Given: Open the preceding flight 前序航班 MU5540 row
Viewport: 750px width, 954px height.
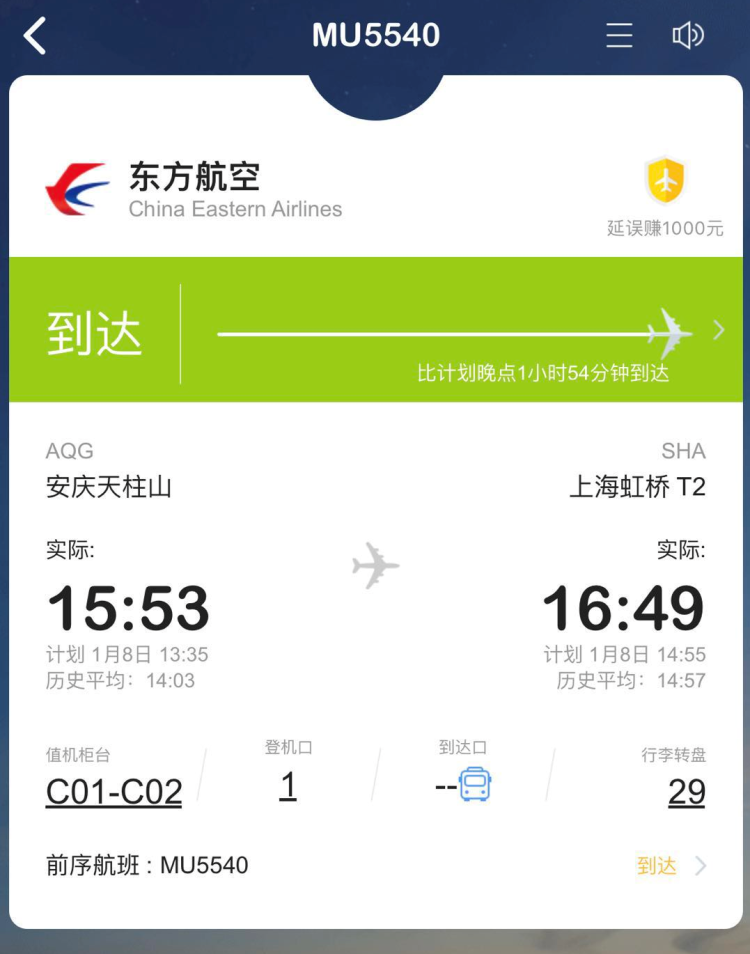Looking at the screenshot, I should [375, 865].
